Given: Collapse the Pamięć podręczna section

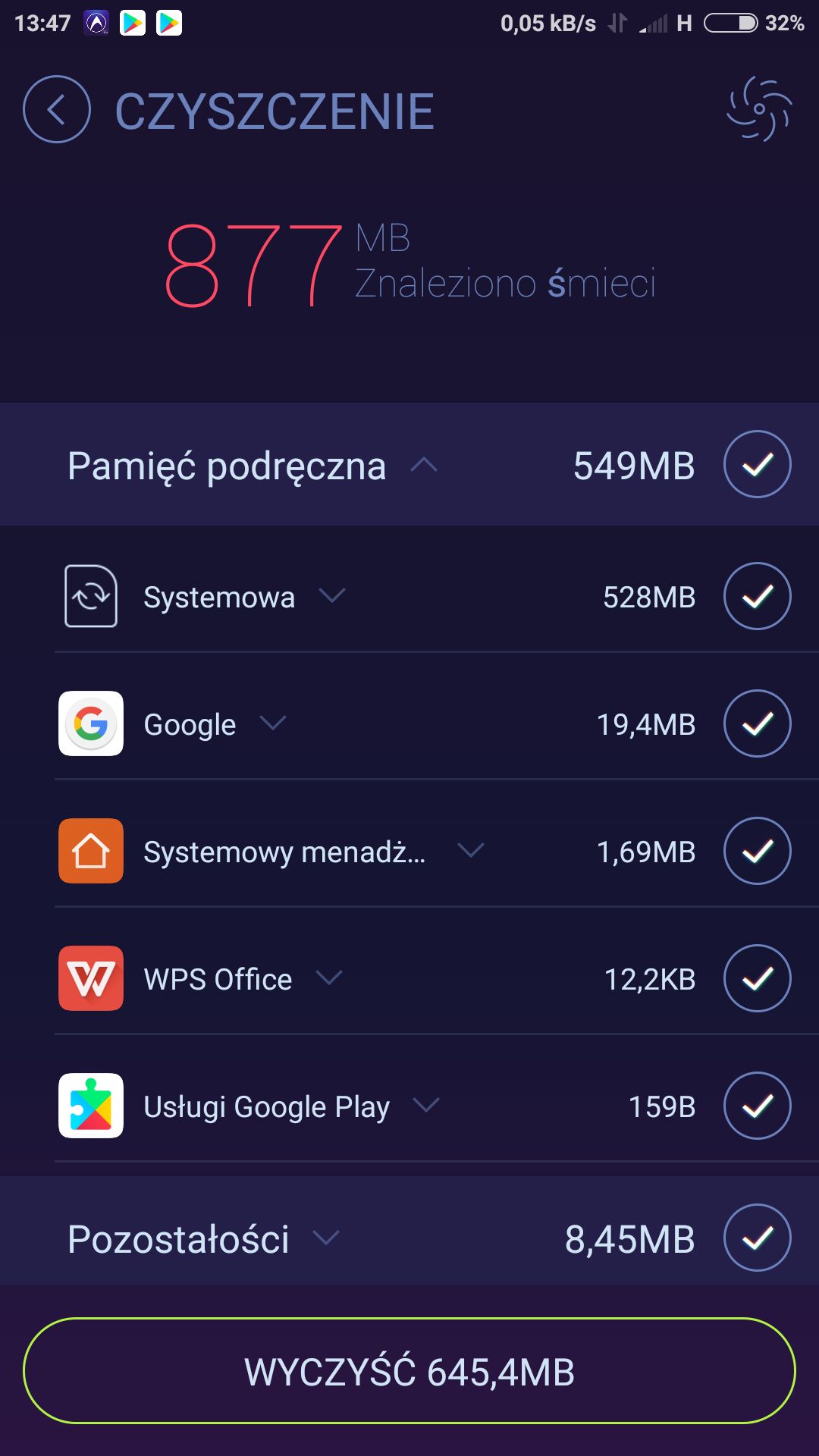Looking at the screenshot, I should tap(424, 465).
